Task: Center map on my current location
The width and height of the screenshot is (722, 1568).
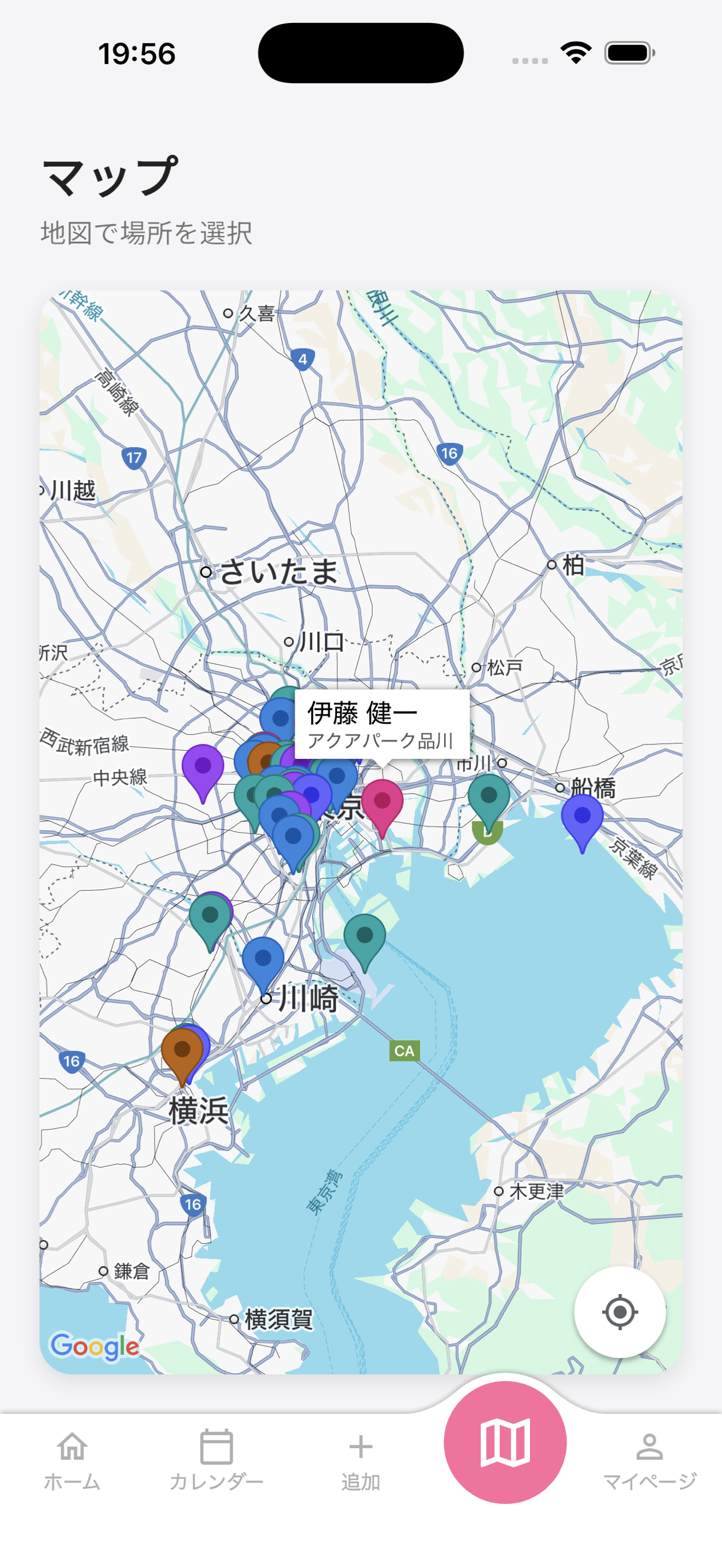Action: coord(619,1311)
